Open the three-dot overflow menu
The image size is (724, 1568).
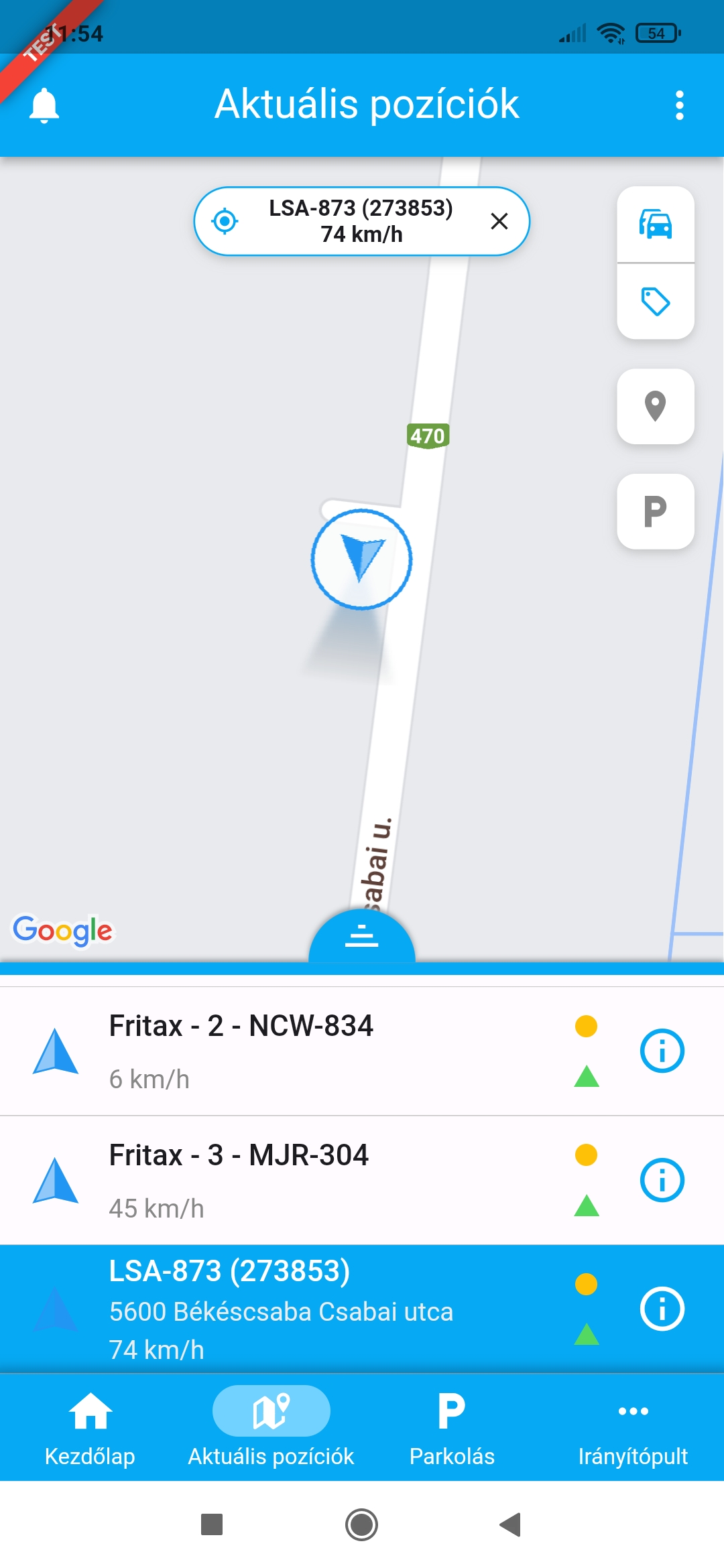coord(679,105)
